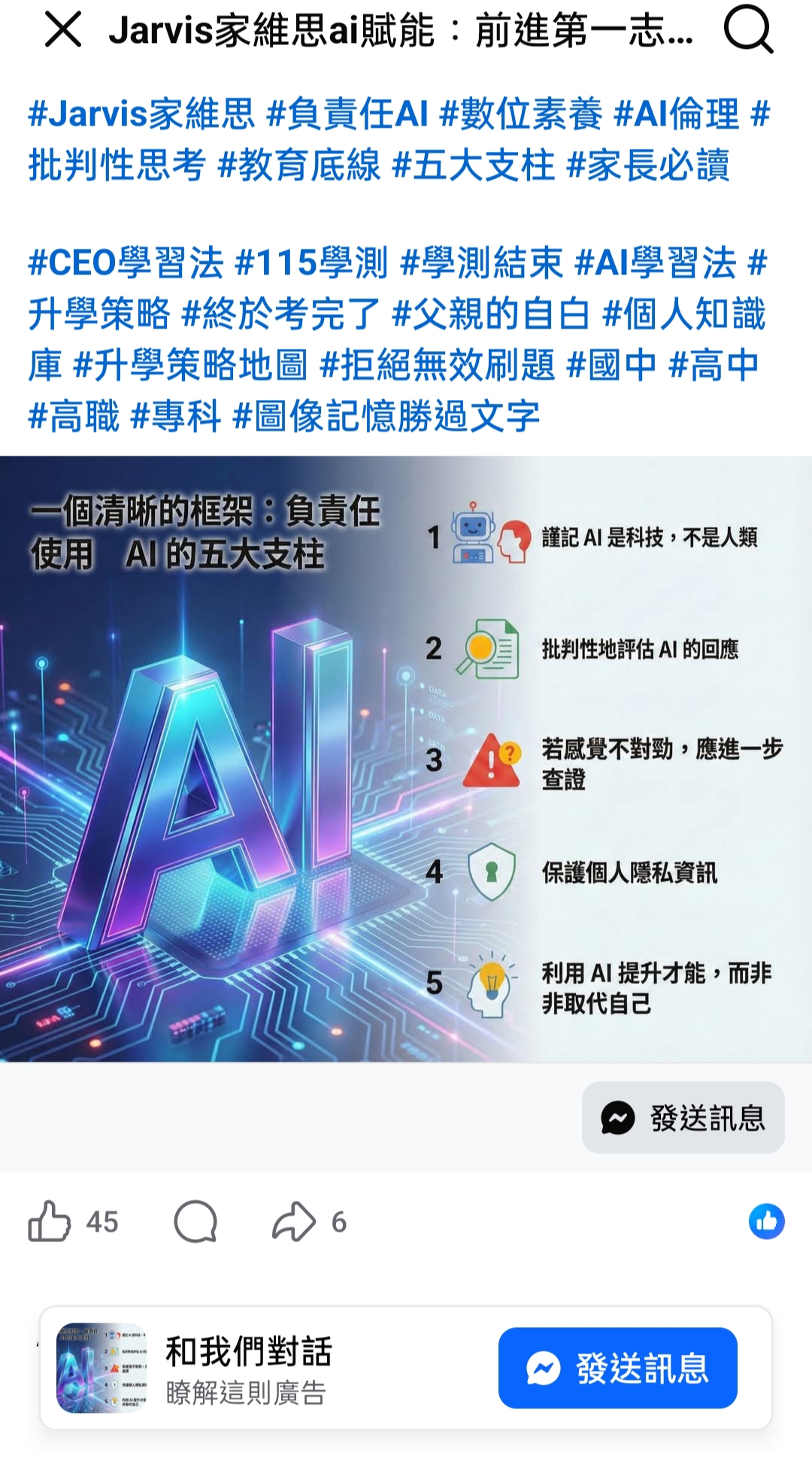Open the comments on this post
The width and height of the screenshot is (812, 1467).
(x=195, y=1222)
